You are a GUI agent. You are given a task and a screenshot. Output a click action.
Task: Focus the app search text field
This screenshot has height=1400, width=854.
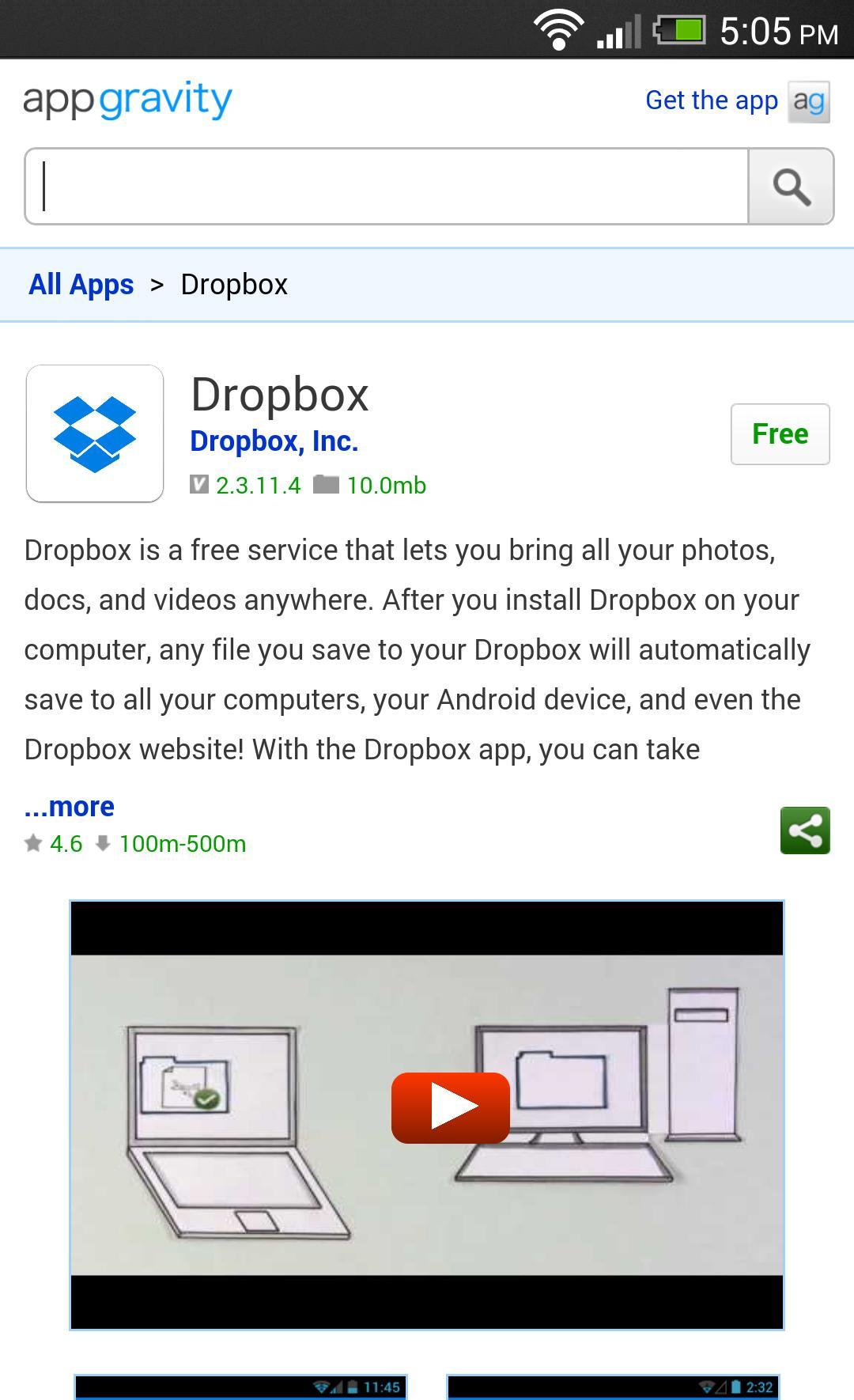tap(387, 187)
